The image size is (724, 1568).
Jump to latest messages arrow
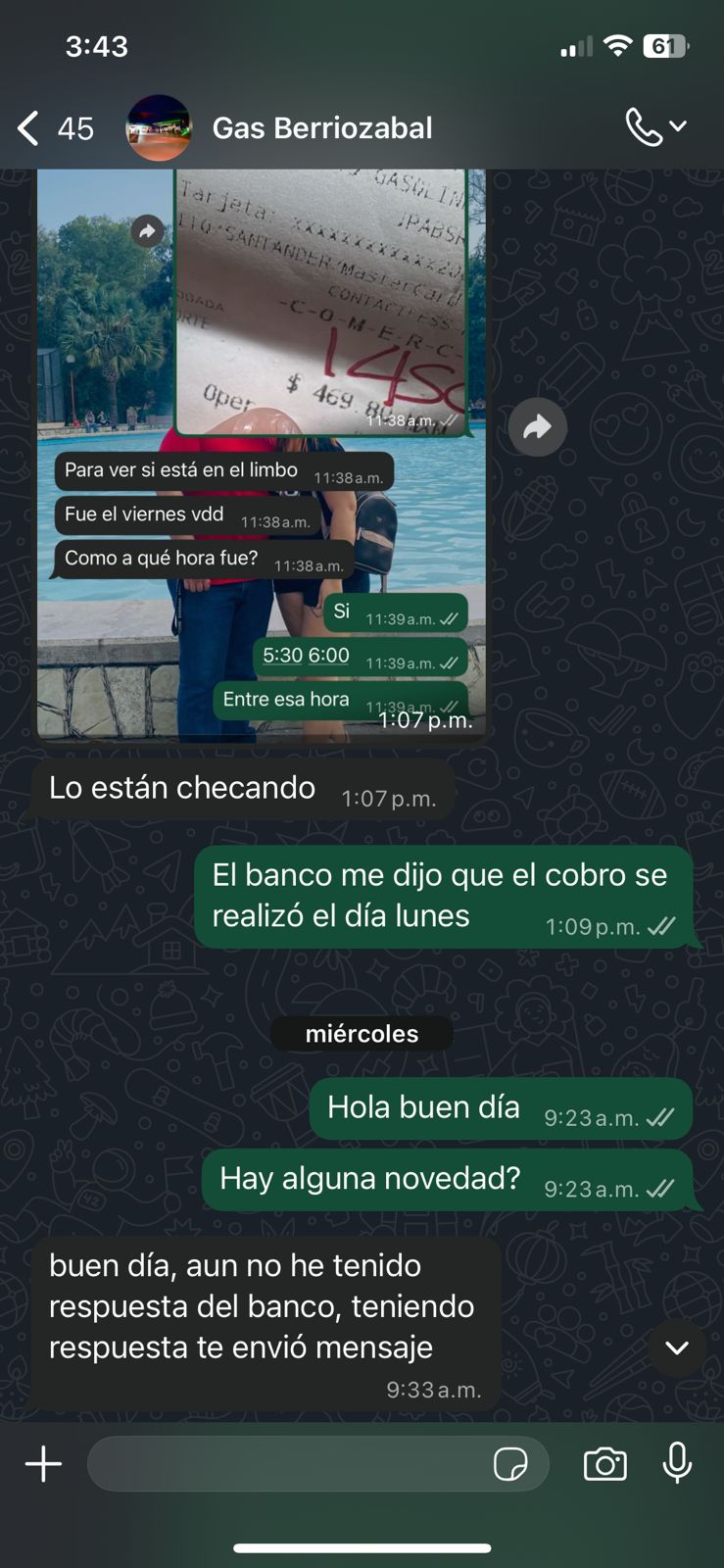point(677,1347)
